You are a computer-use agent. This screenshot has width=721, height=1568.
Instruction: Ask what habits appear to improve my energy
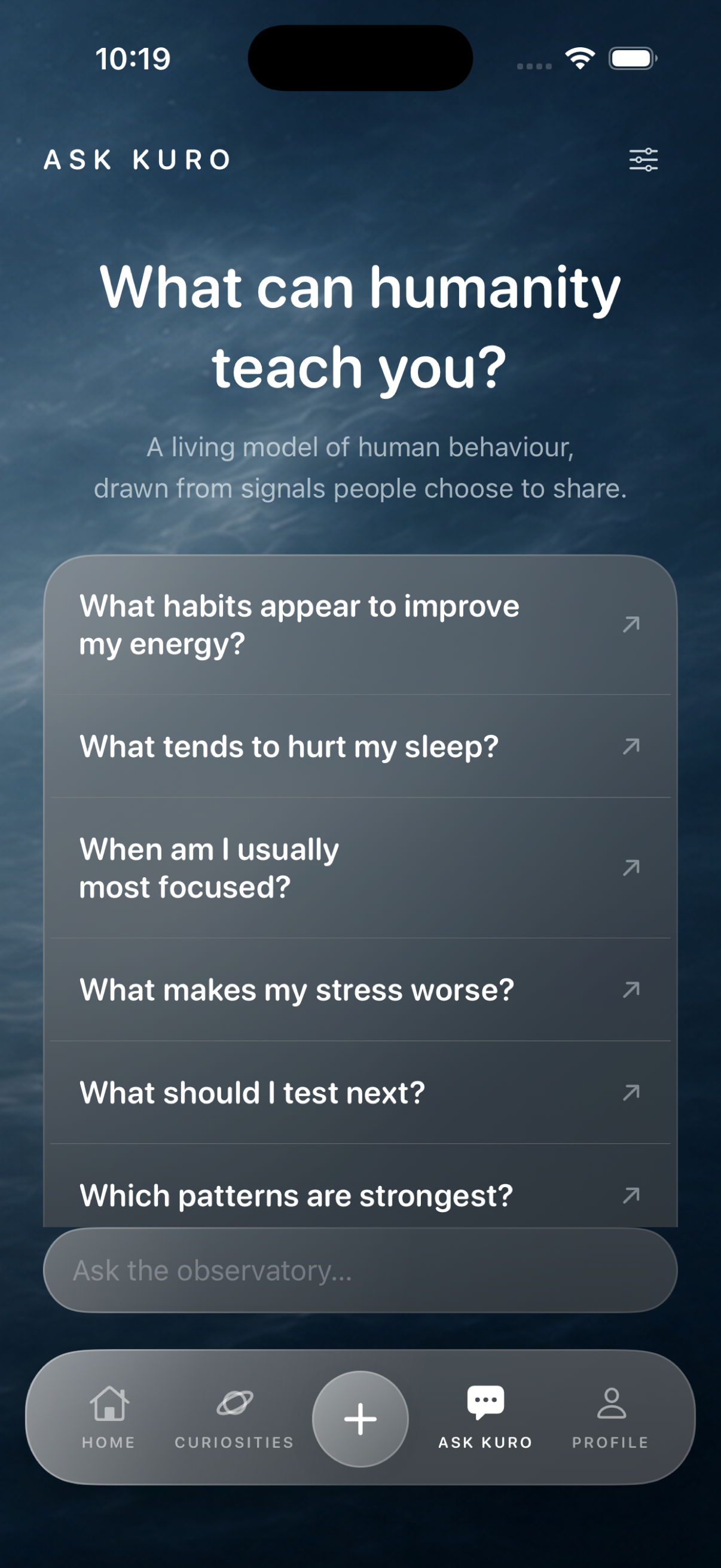[360, 625]
